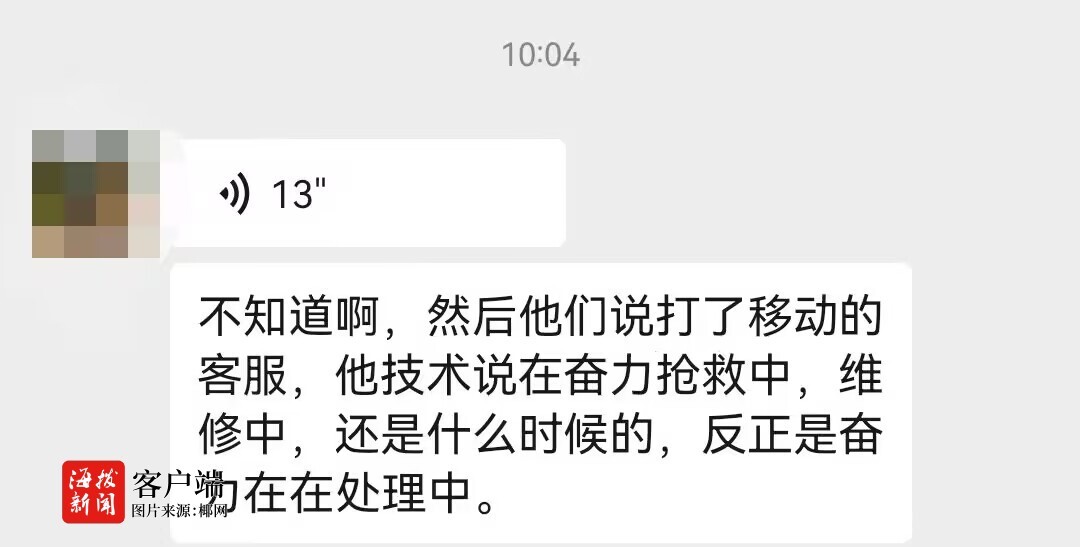1080x547 pixels.
Task: Open the sender's blurred profile avatar
Action: 96,194
